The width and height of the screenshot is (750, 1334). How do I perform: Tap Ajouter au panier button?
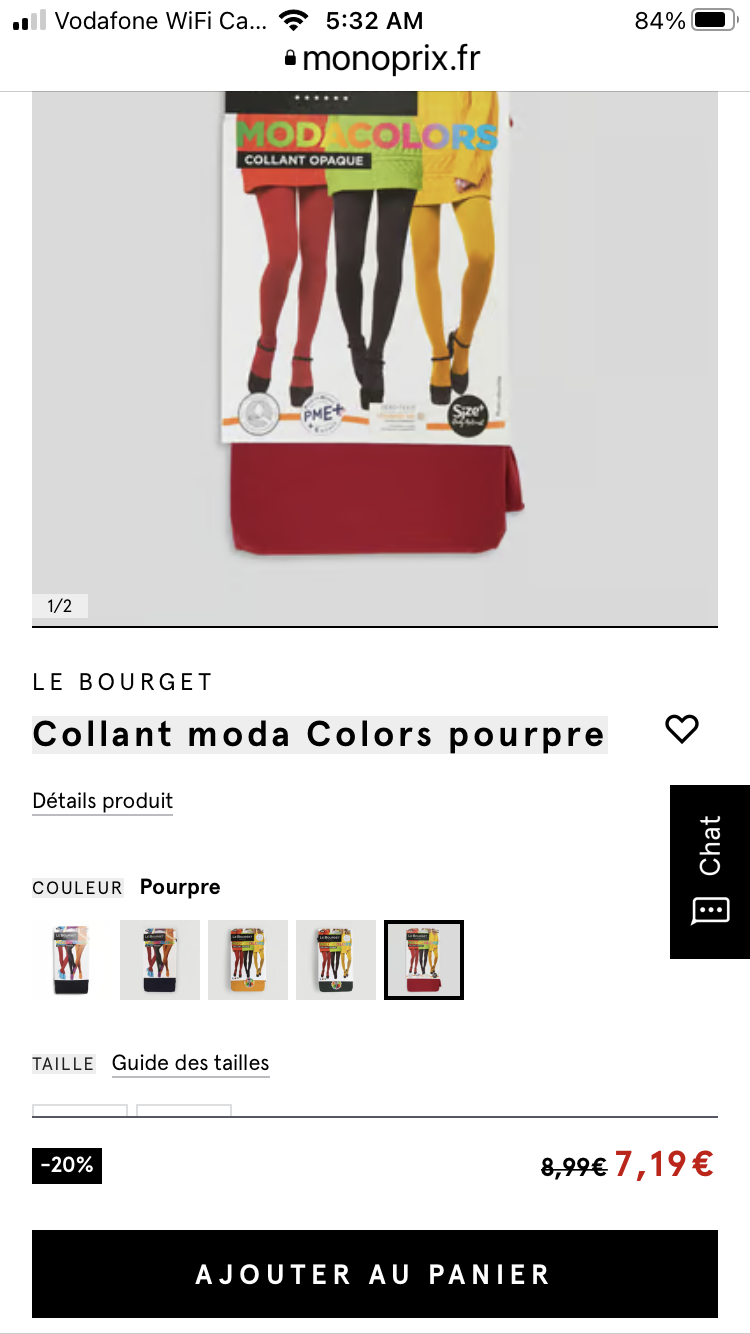(x=375, y=1274)
